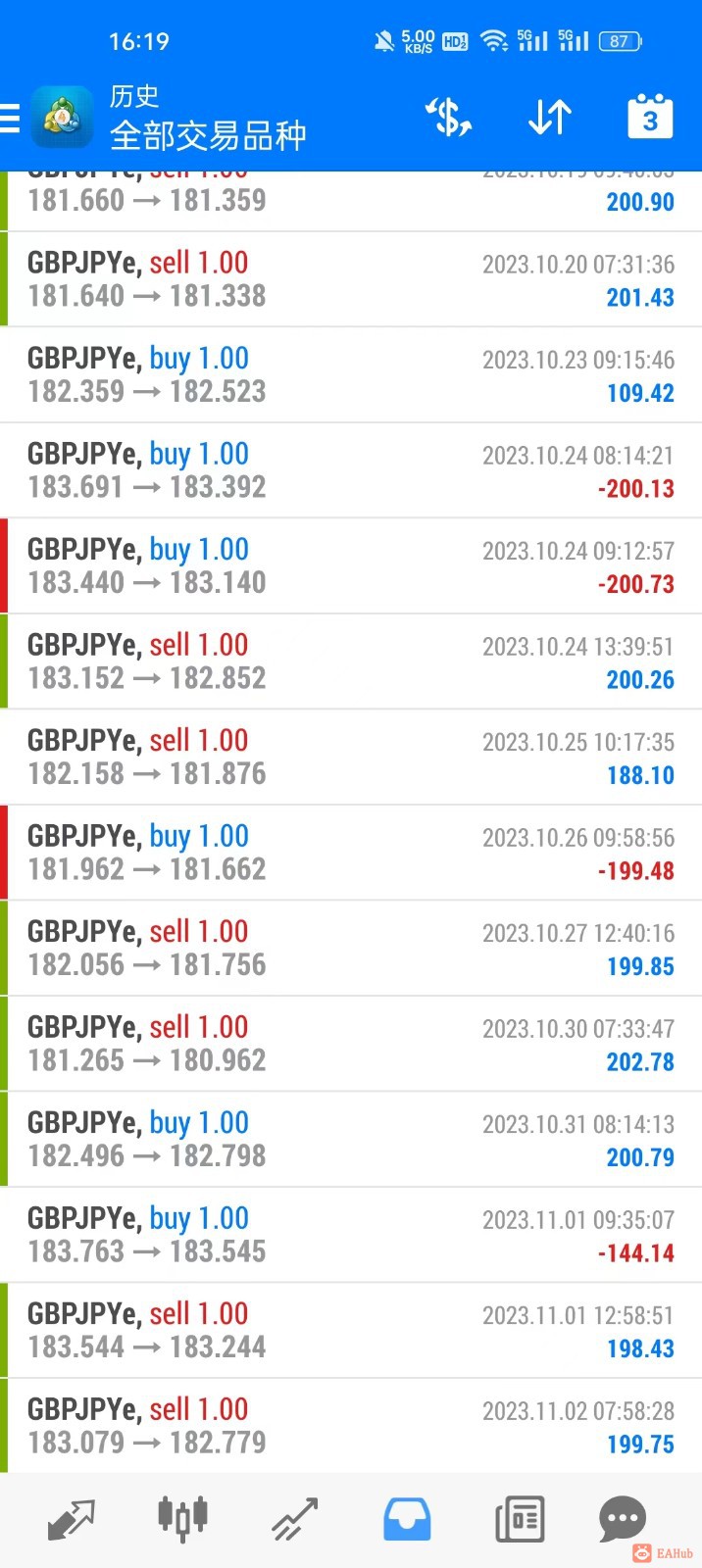Open the Messages chat tab
This screenshot has width=702, height=1568.
tap(622, 1519)
